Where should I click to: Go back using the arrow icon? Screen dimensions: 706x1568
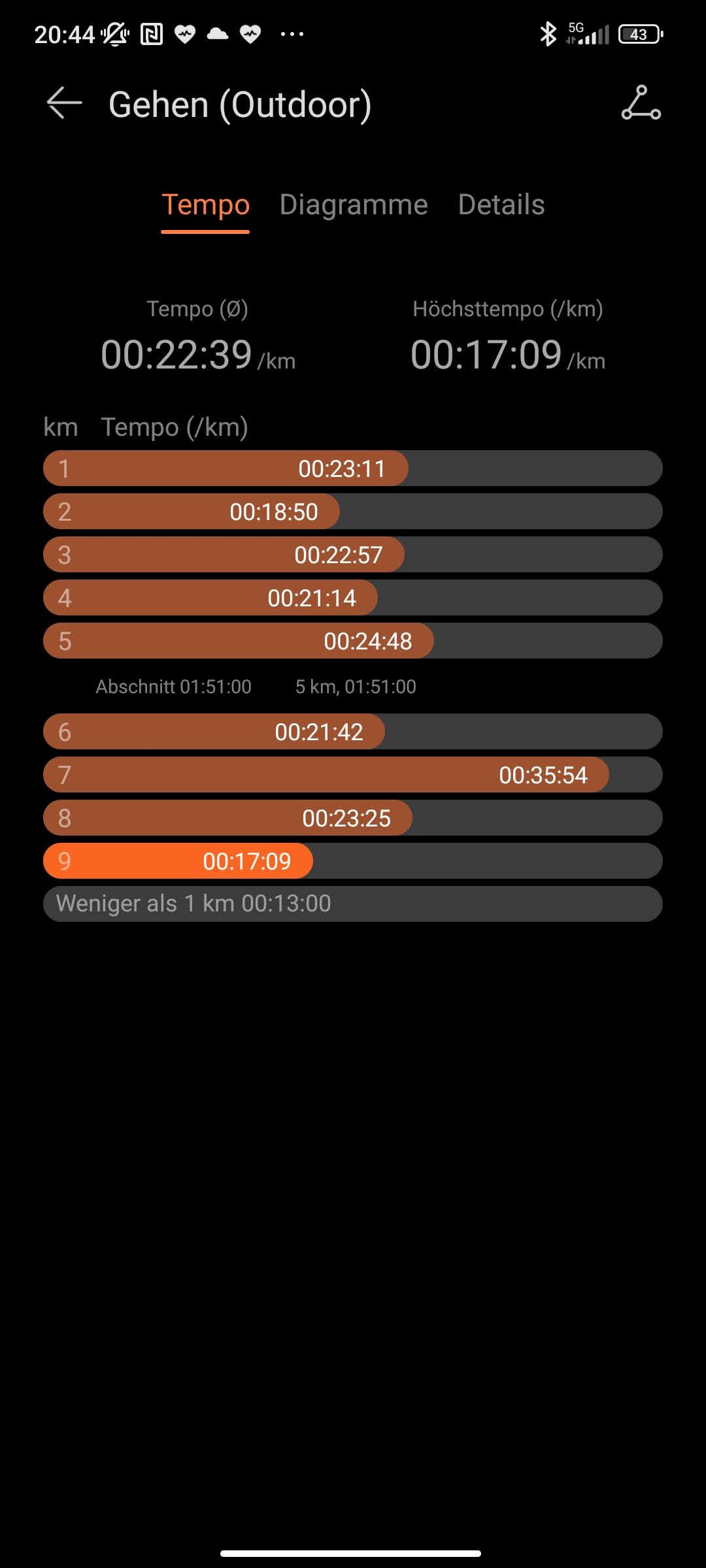(x=64, y=103)
